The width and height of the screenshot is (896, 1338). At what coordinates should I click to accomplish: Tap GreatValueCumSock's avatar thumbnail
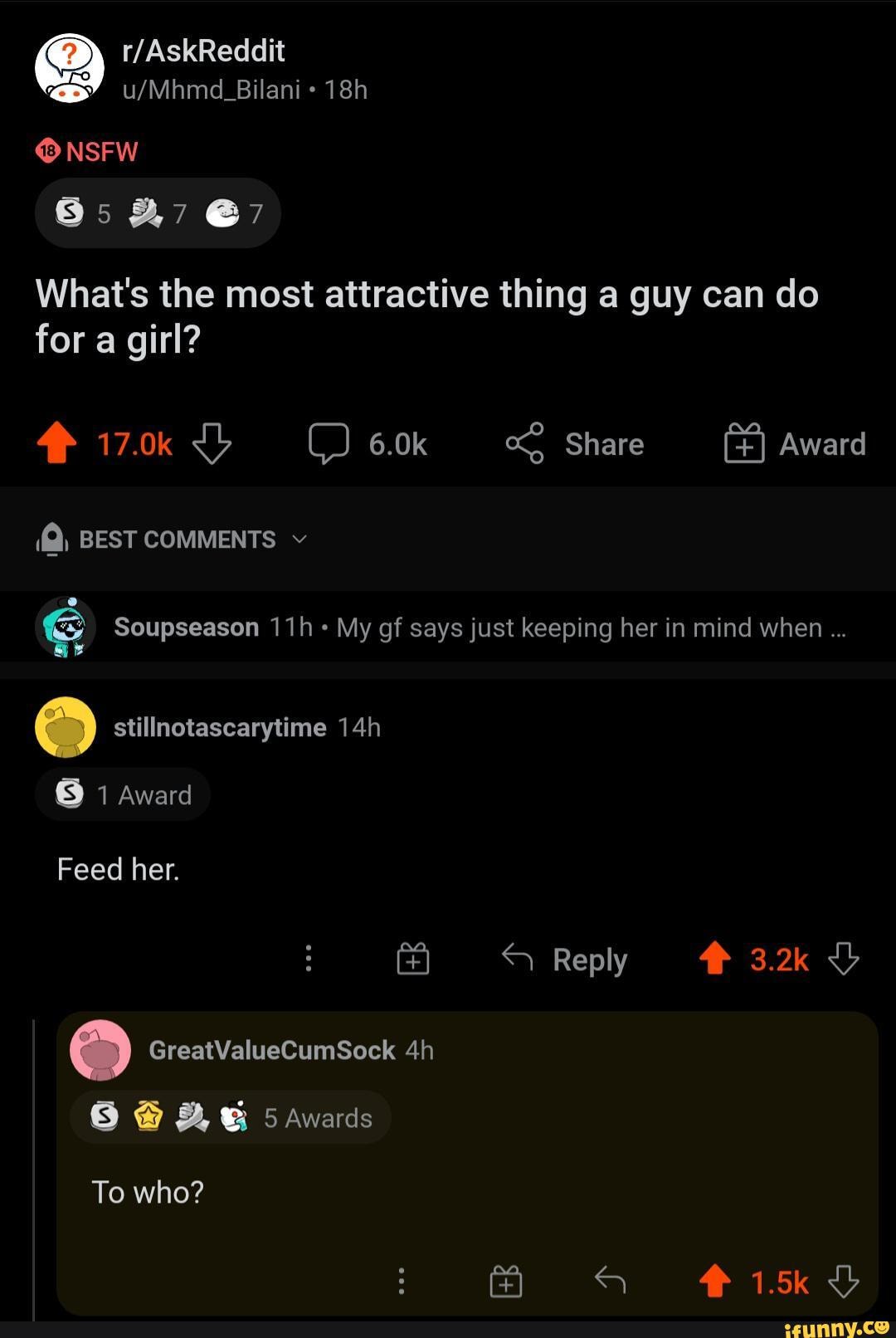pos(100,1049)
